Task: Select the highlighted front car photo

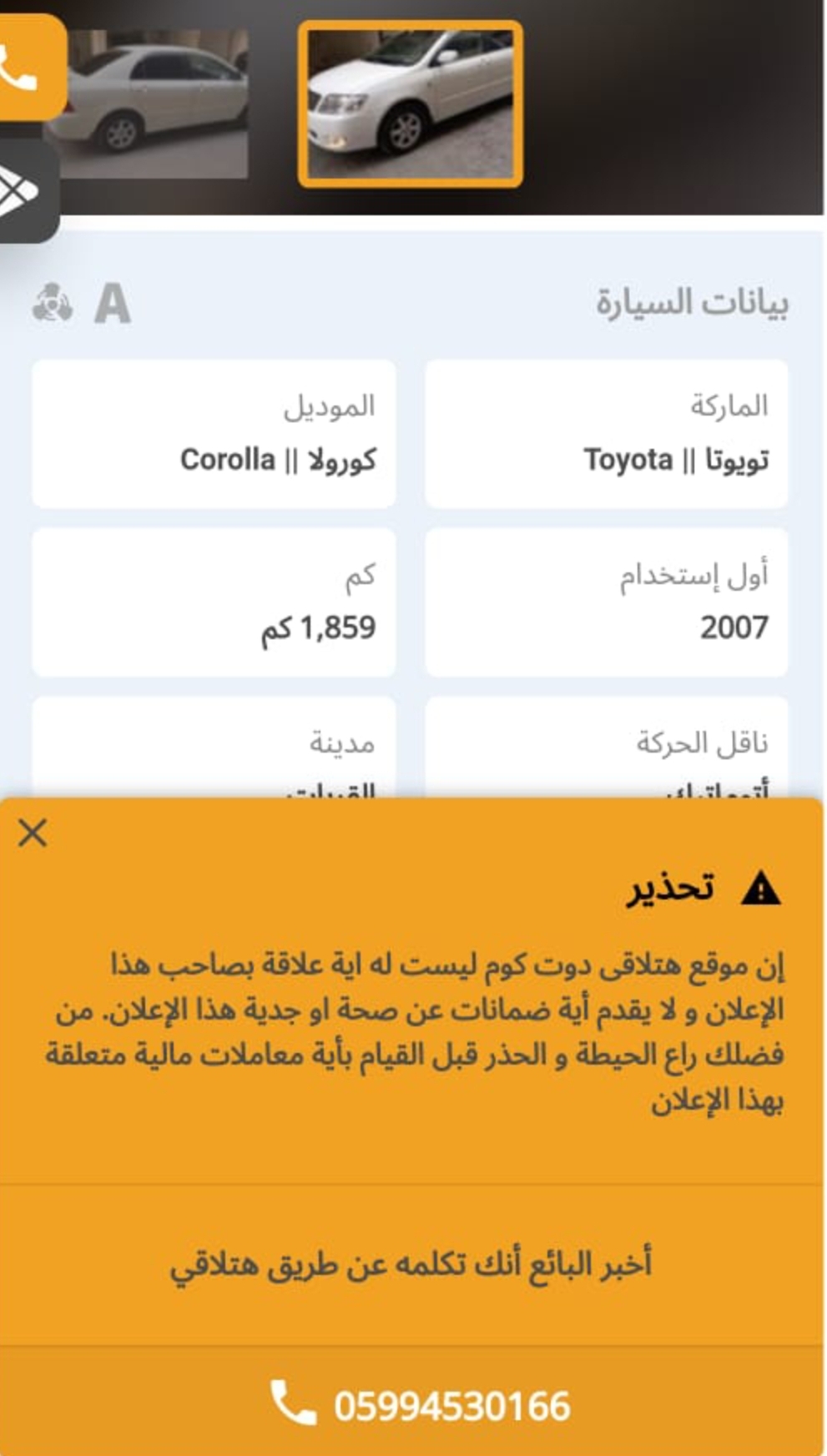Action: (x=411, y=104)
